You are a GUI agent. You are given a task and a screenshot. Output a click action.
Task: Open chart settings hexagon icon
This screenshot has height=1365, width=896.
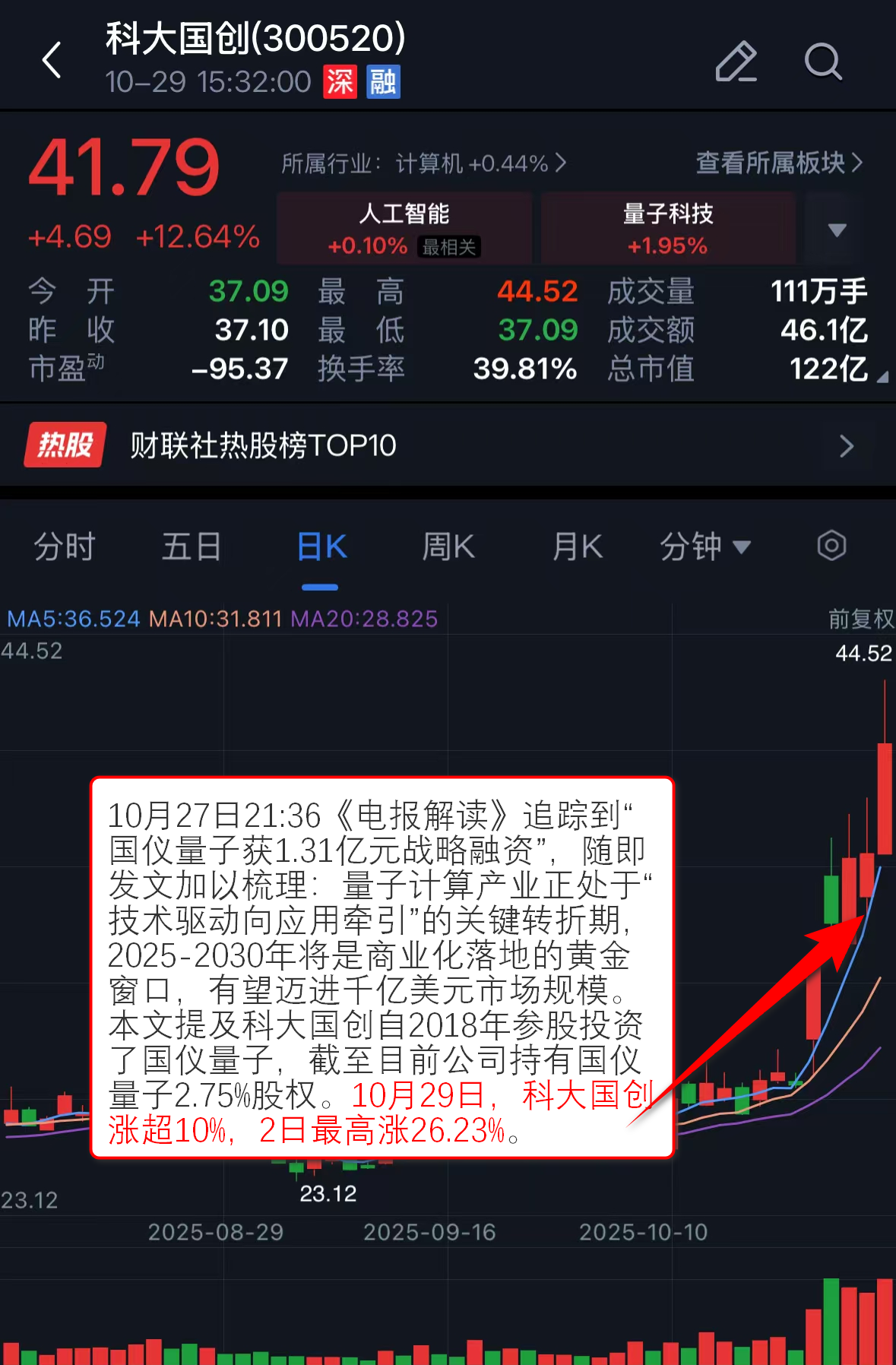[831, 546]
